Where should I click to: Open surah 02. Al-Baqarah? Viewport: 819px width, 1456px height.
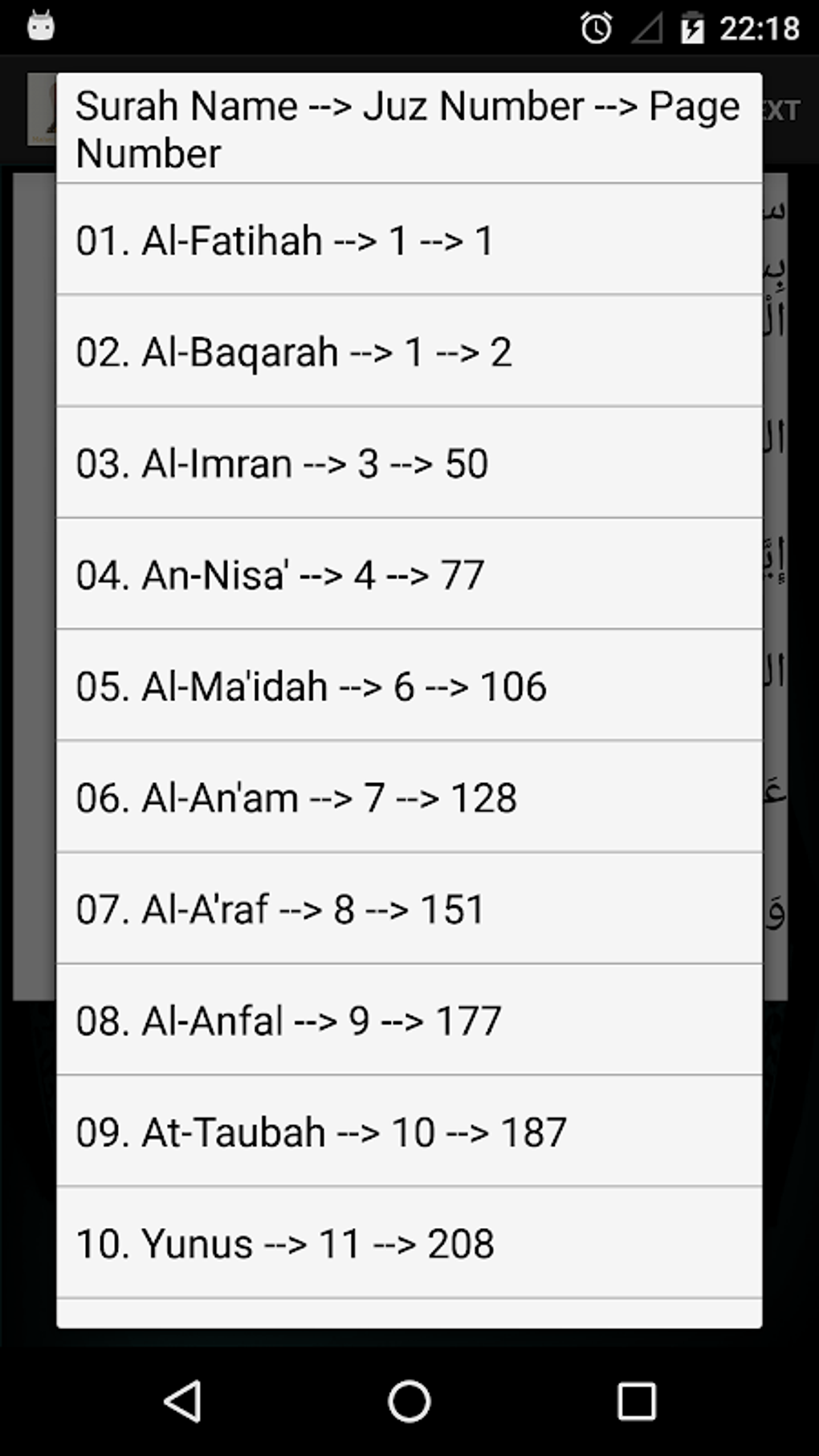click(409, 352)
